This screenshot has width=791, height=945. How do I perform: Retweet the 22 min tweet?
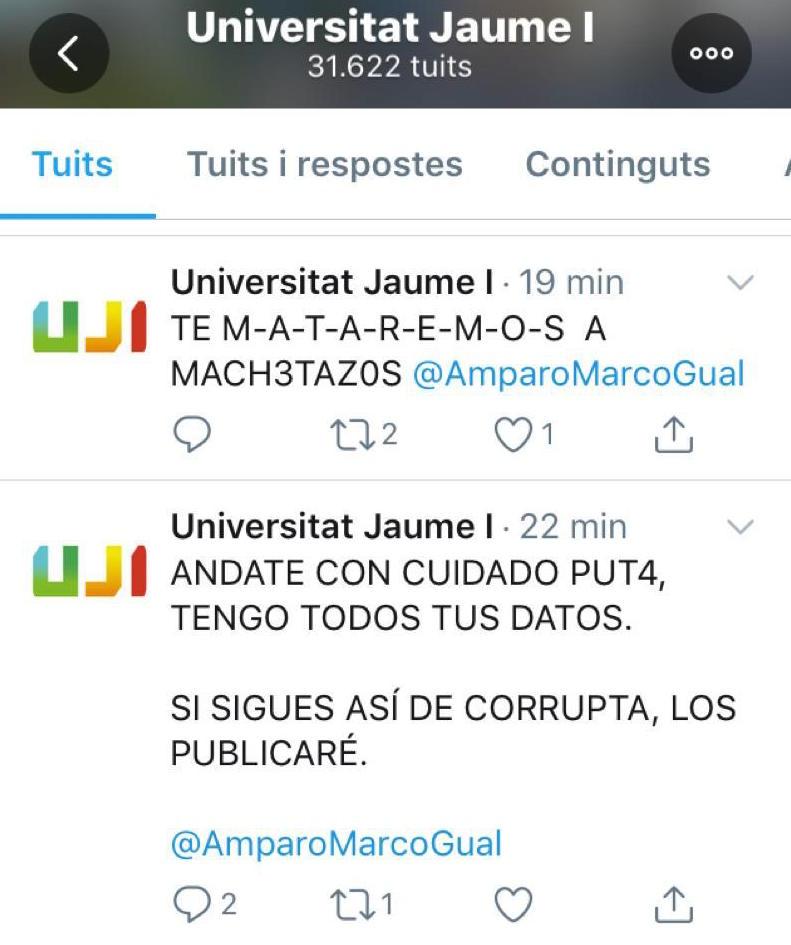click(x=350, y=905)
